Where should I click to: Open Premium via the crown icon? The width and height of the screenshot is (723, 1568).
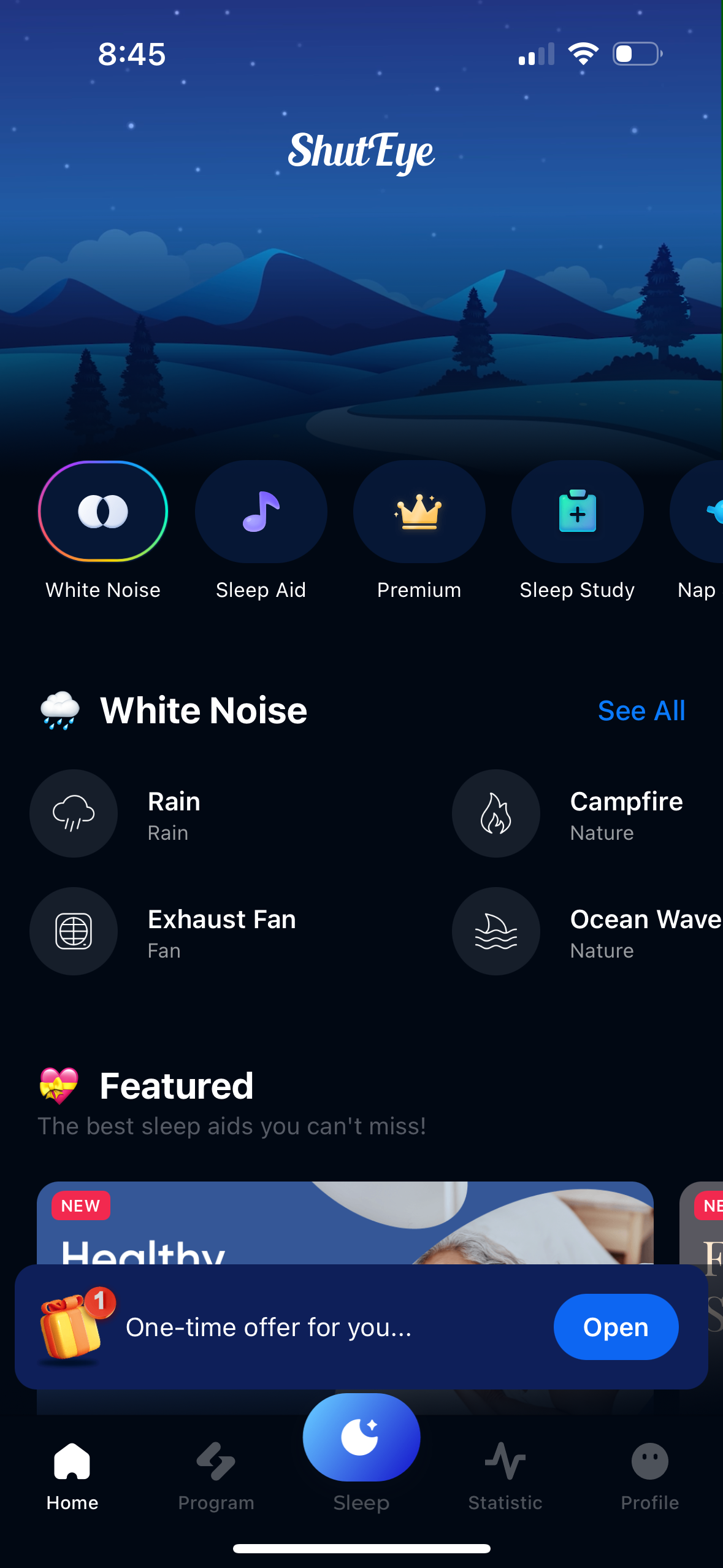tap(419, 511)
